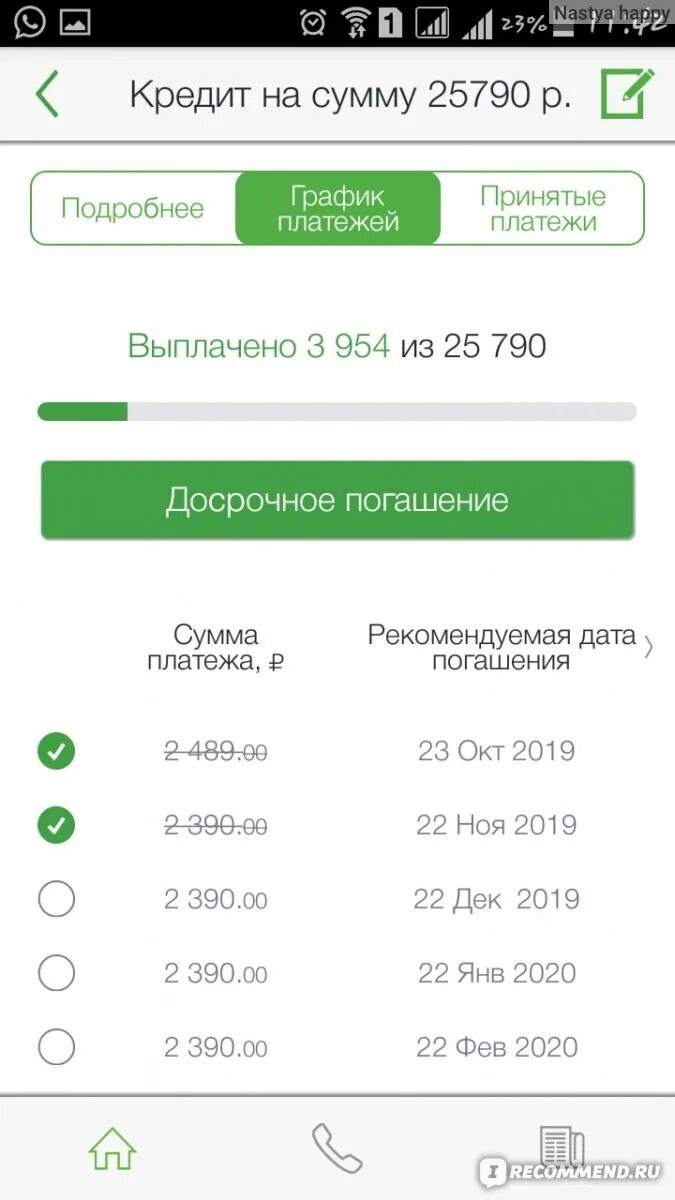Mark the 22 Янв 2020 payment circle
Image resolution: width=675 pixels, height=1200 pixels.
point(56,973)
